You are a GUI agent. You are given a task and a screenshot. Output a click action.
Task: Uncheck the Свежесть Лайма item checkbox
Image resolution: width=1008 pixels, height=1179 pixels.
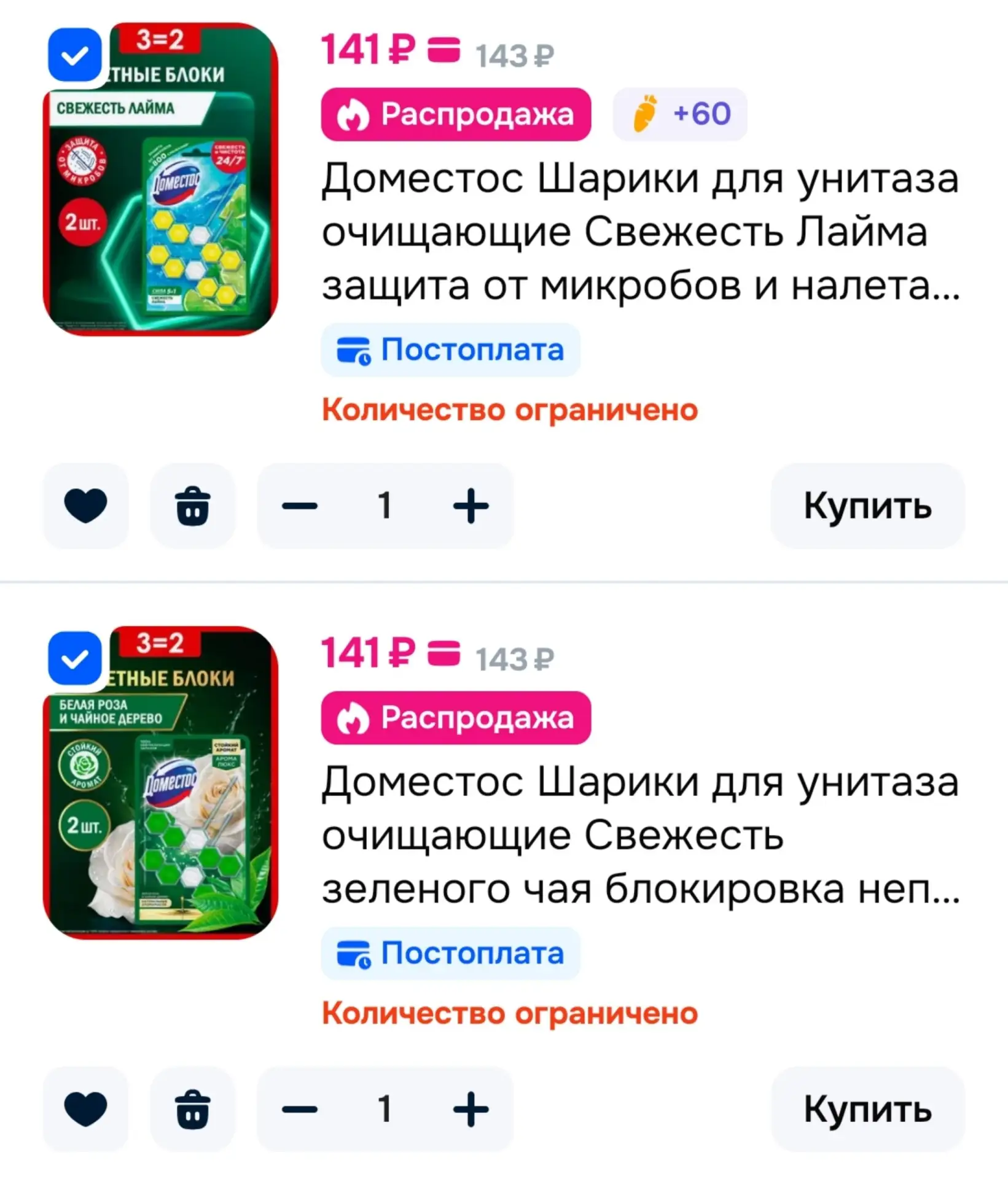pyautogui.click(x=75, y=55)
